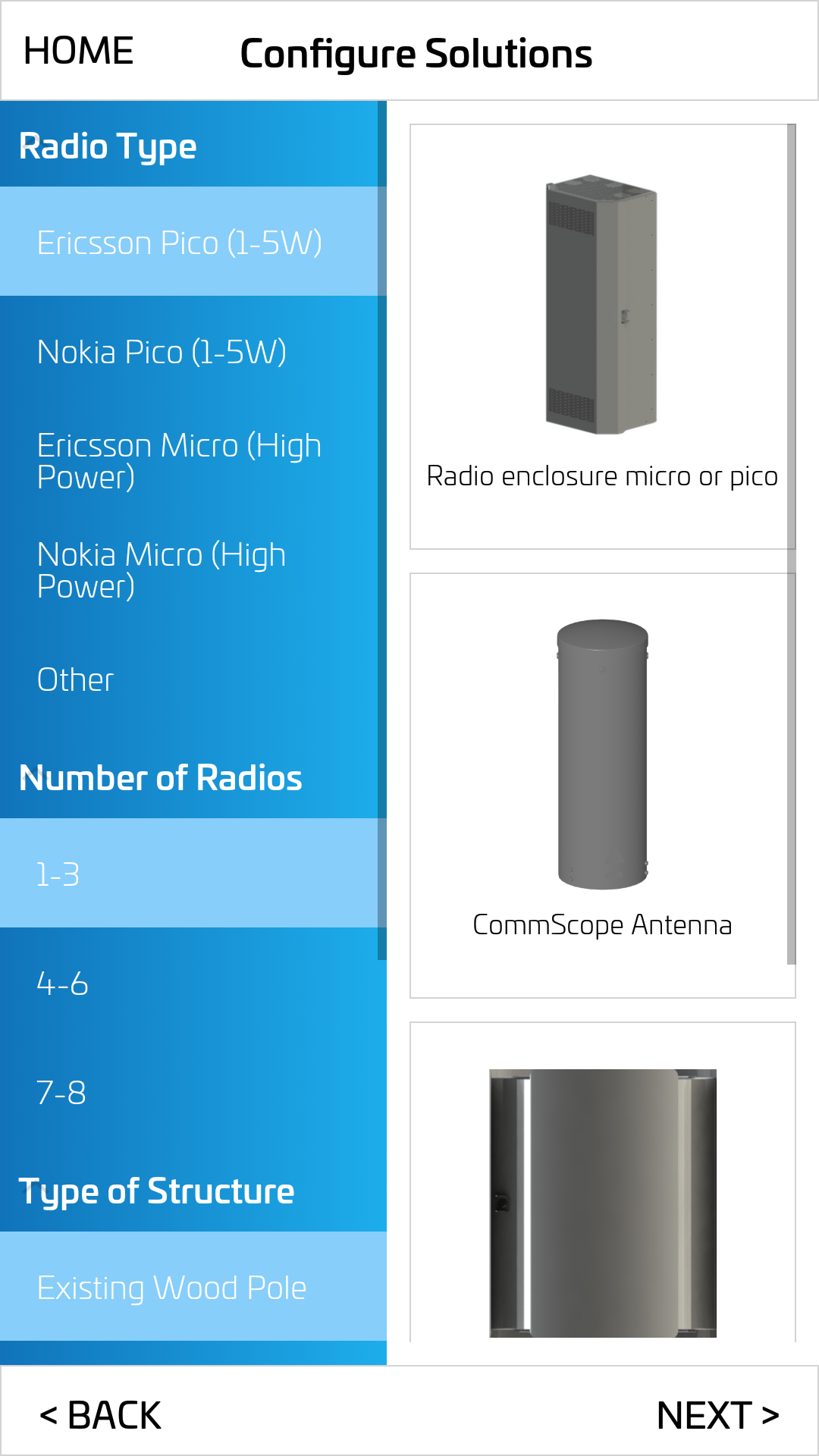819x1456 pixels.
Task: Select Existing Wood Pole structure type
Action: coord(171,1287)
